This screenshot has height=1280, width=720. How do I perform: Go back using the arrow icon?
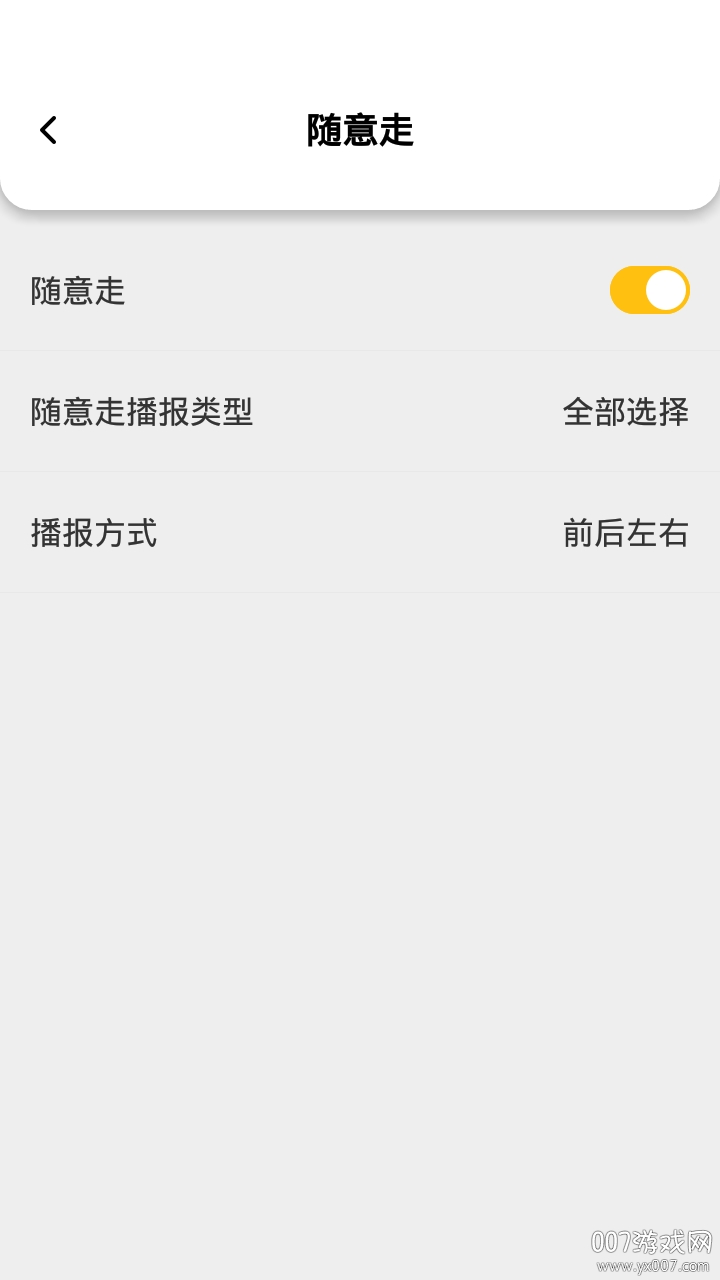[48, 130]
